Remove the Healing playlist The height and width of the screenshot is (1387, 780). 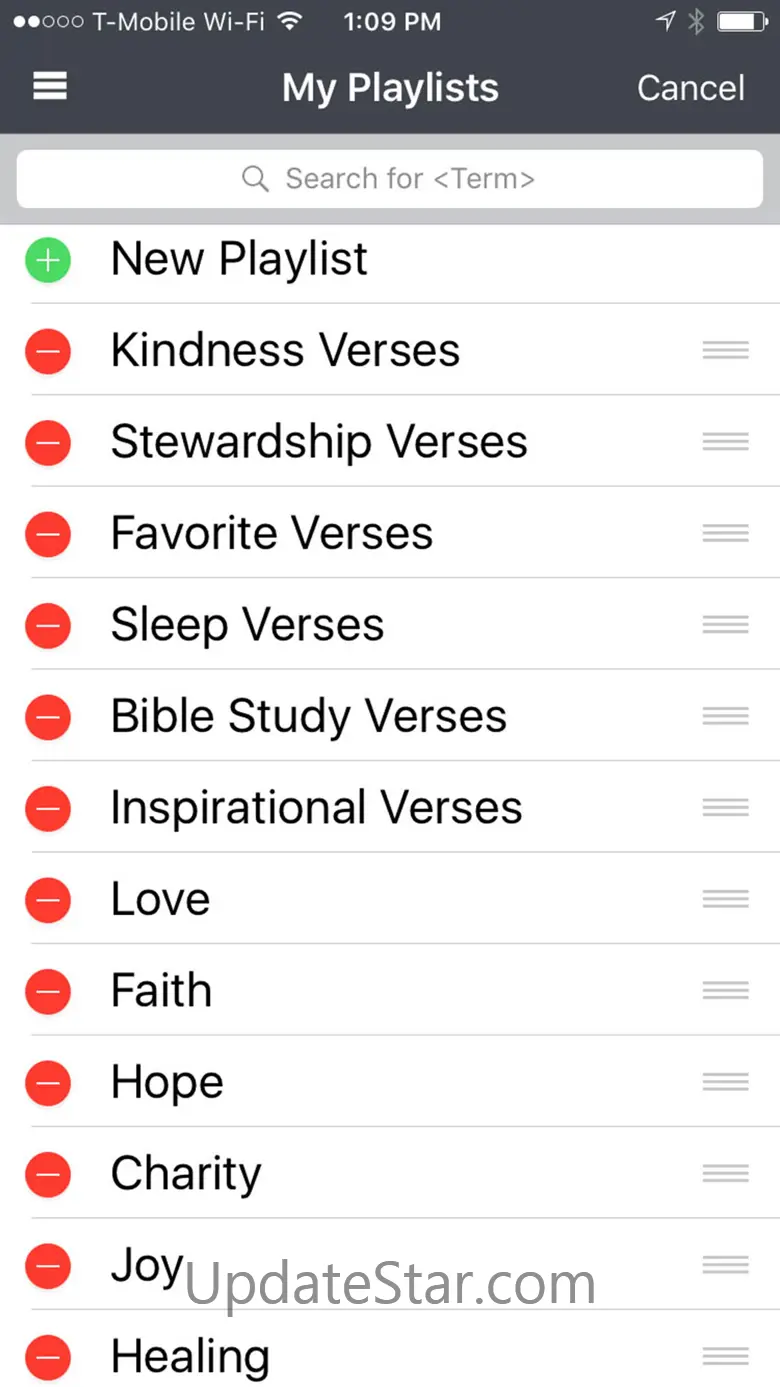click(x=48, y=1358)
